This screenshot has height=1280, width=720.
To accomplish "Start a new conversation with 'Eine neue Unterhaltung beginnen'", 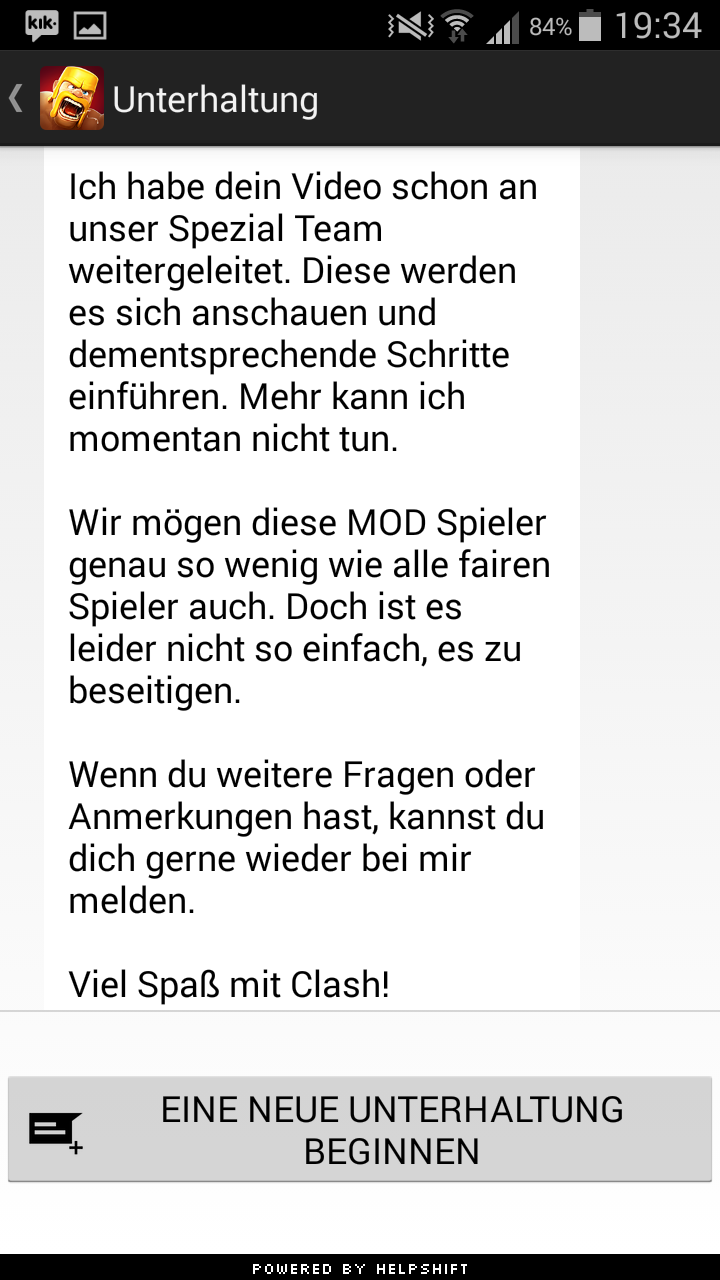I will pyautogui.click(x=360, y=1130).
